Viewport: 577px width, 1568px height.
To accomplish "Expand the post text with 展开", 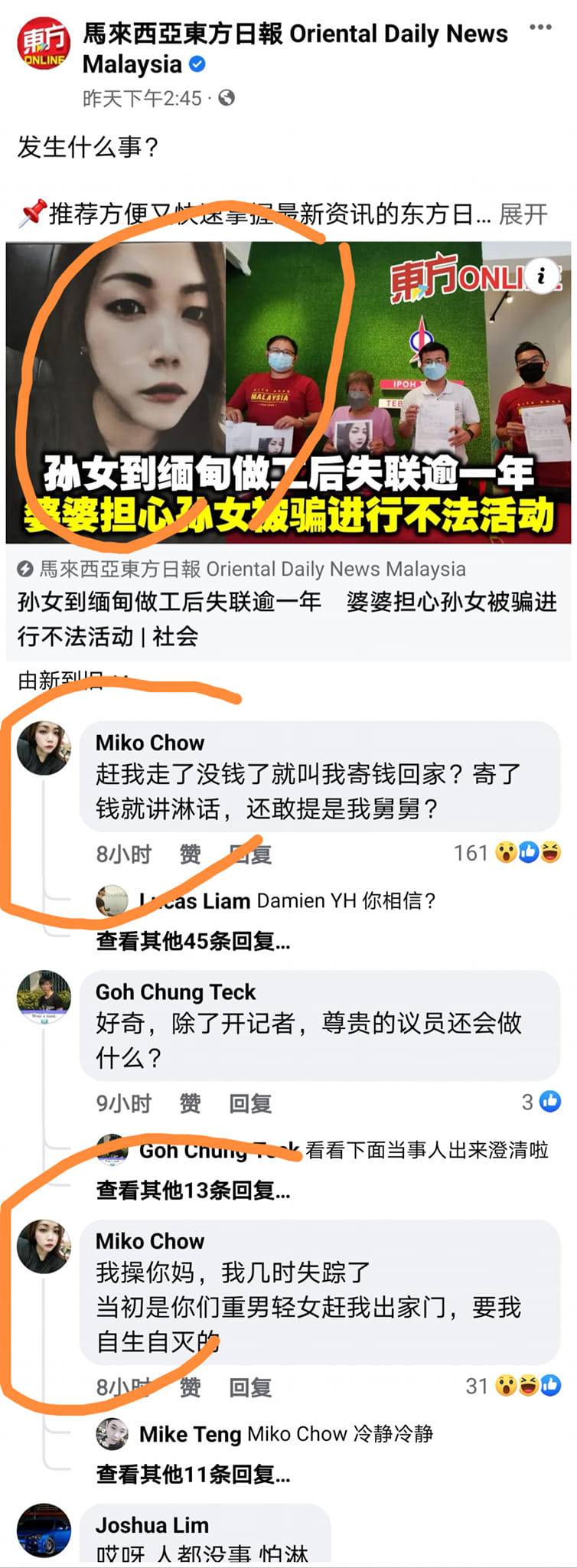I will point(523,214).
